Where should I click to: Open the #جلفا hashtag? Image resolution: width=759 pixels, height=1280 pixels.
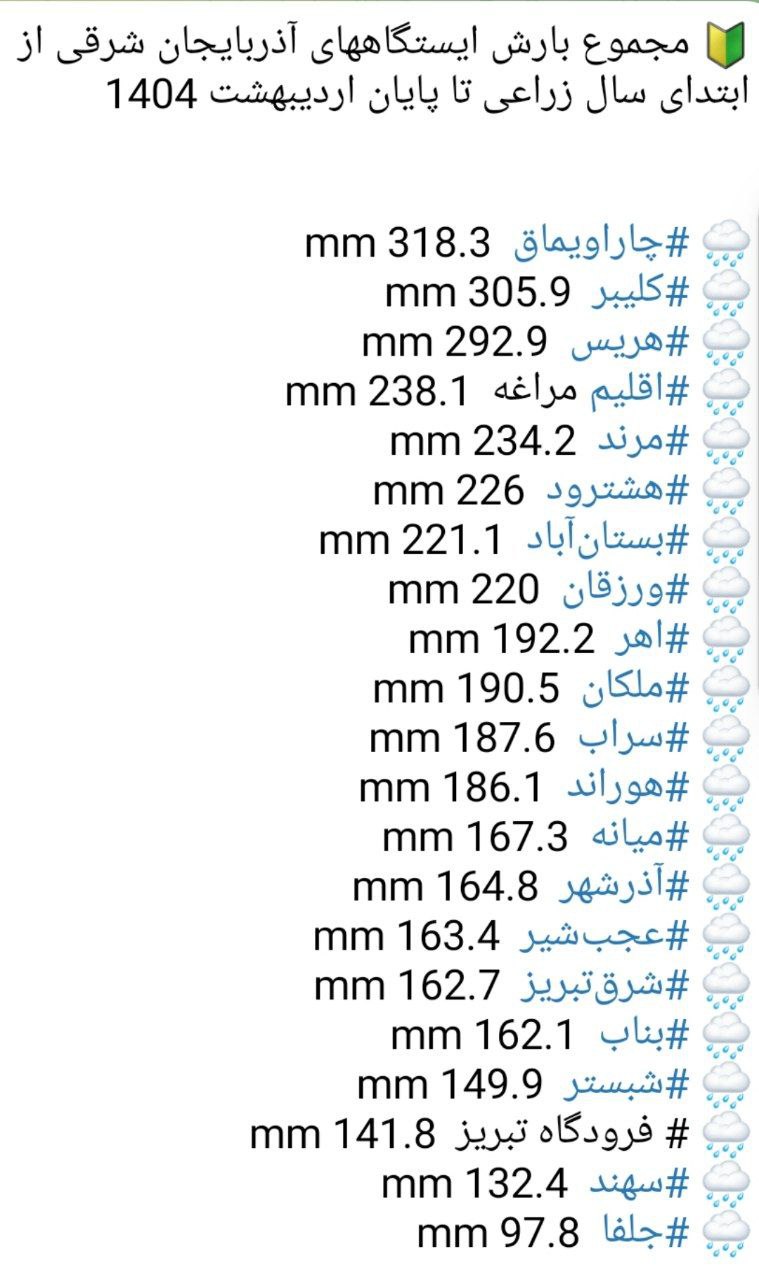point(646,1232)
